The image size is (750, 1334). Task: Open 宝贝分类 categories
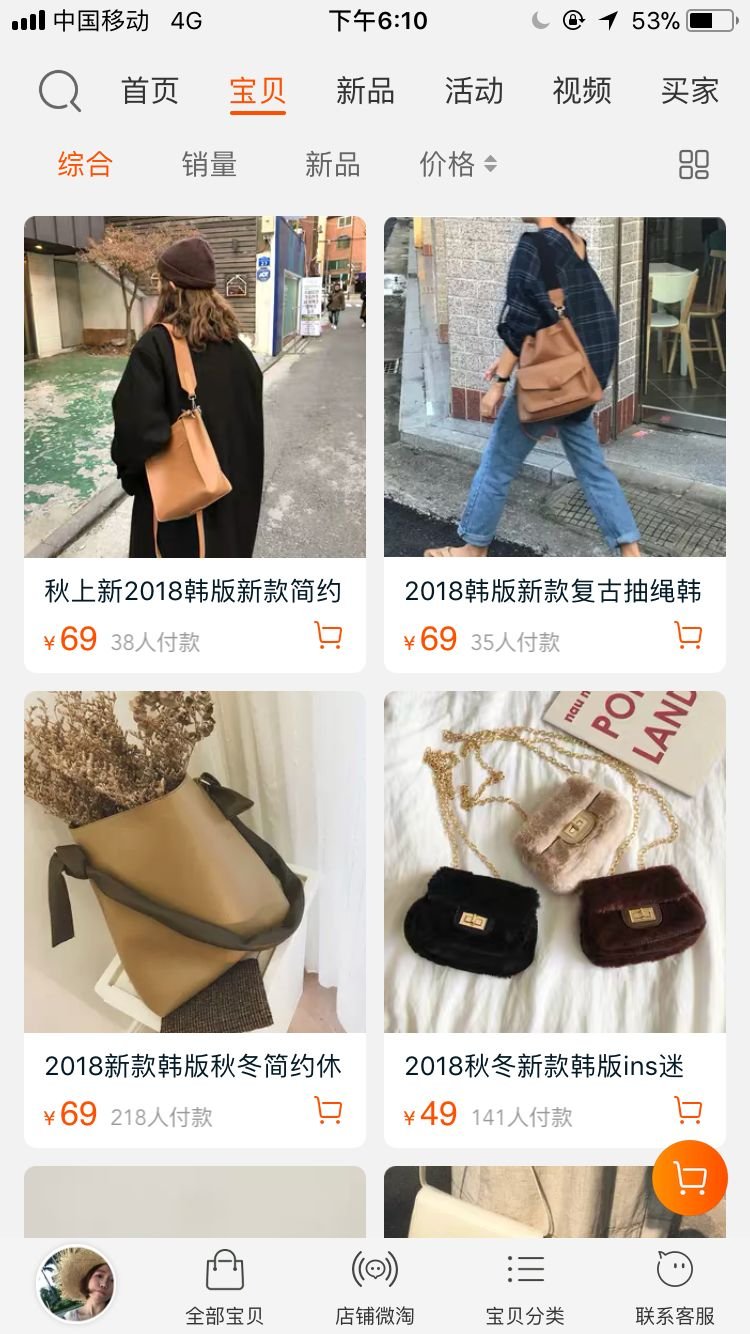pos(525,1286)
